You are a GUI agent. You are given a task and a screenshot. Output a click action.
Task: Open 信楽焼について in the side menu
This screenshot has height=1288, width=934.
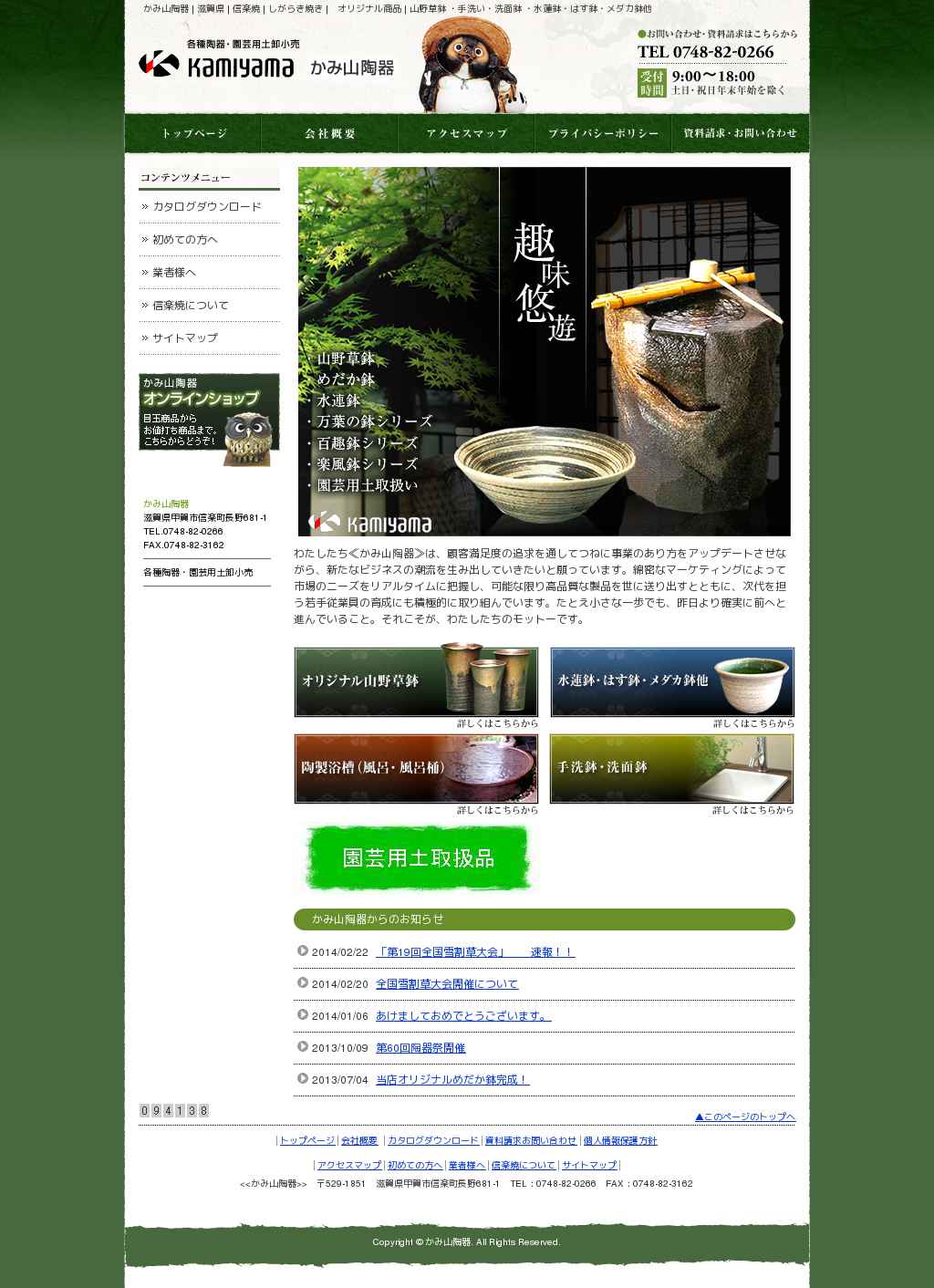pos(191,306)
